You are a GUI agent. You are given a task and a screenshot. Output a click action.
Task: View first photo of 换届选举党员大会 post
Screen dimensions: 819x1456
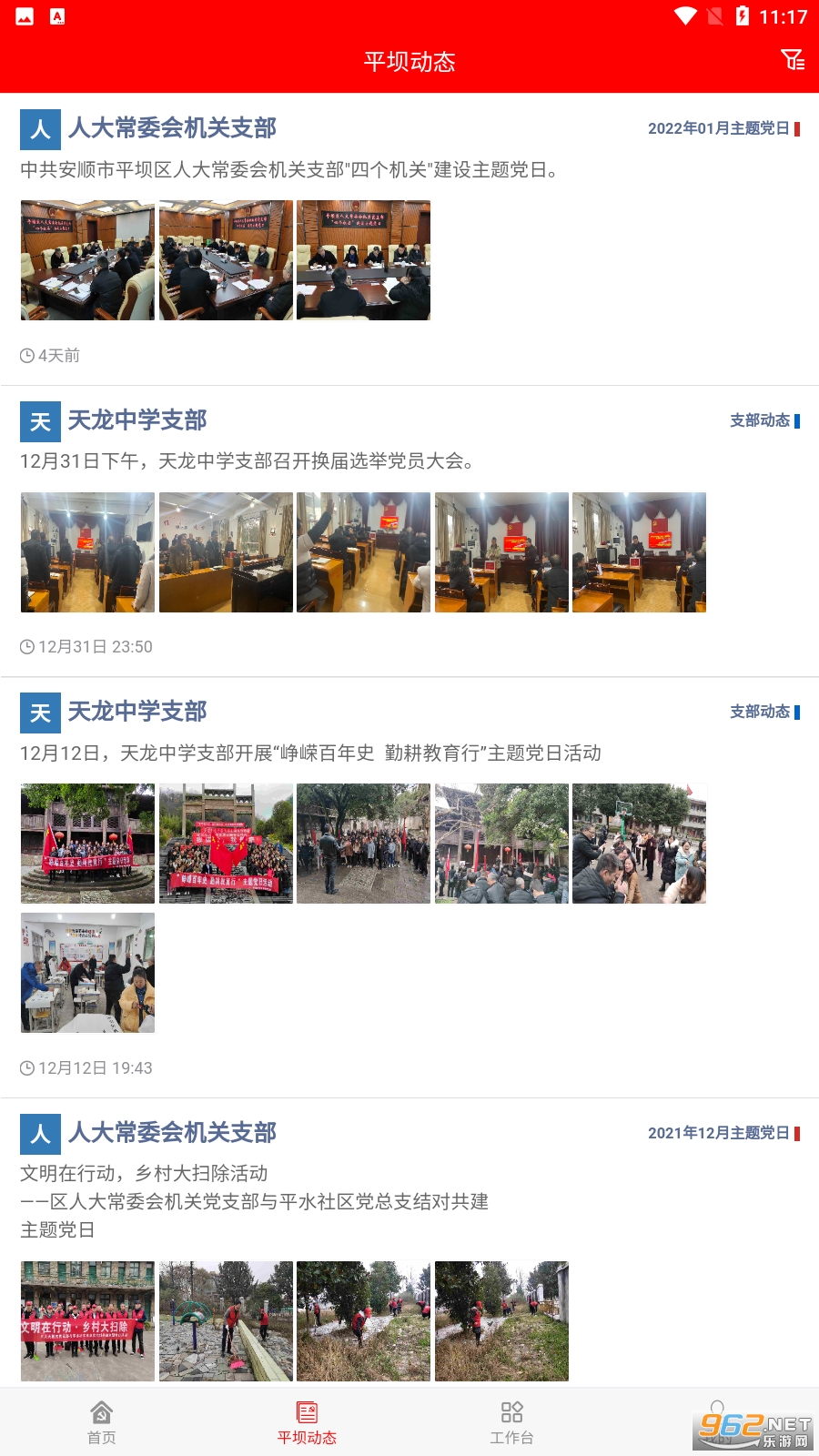click(87, 552)
